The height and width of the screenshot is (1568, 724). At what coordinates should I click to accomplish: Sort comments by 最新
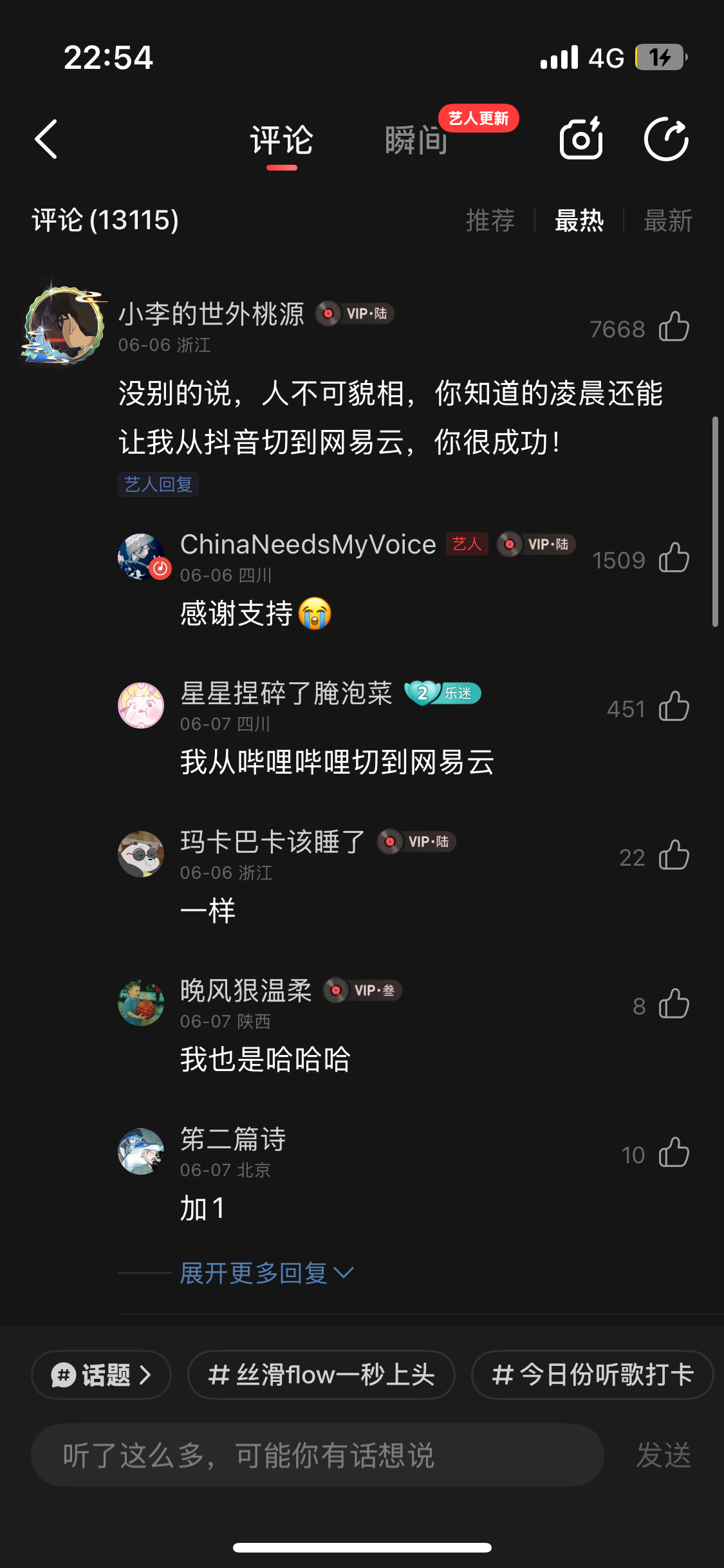(x=668, y=221)
